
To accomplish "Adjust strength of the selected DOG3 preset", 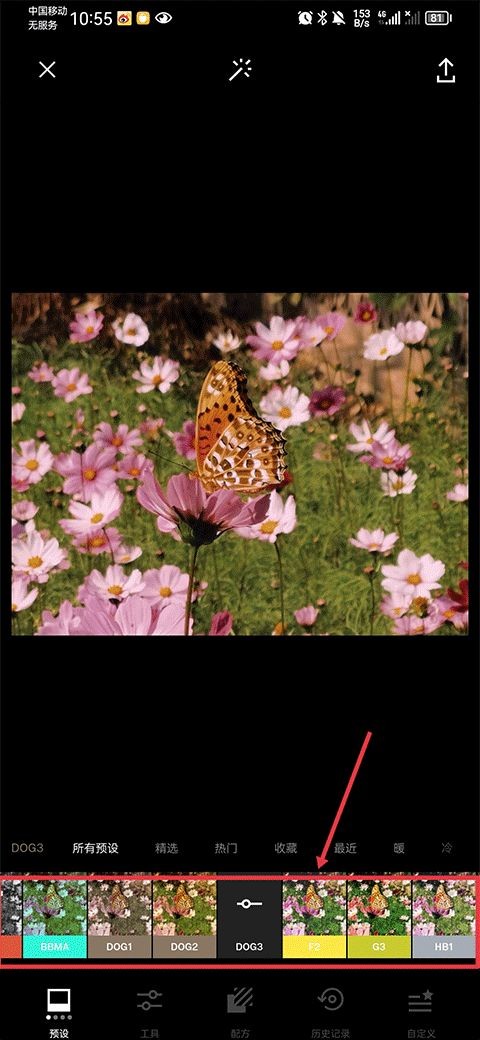I will [249, 919].
